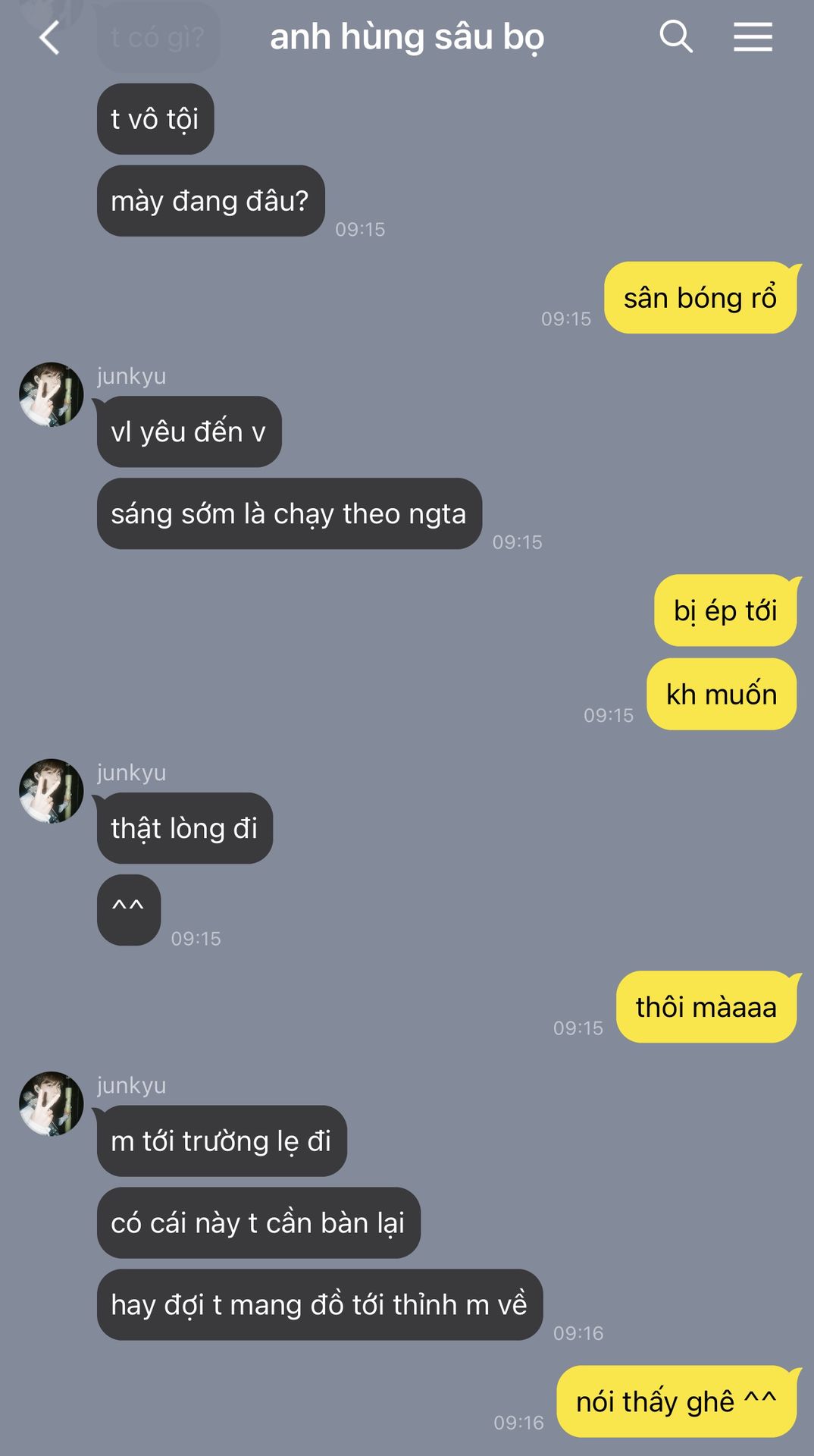This screenshot has width=814, height=1456.
Task: Open the chat room menu
Action: click(753, 36)
